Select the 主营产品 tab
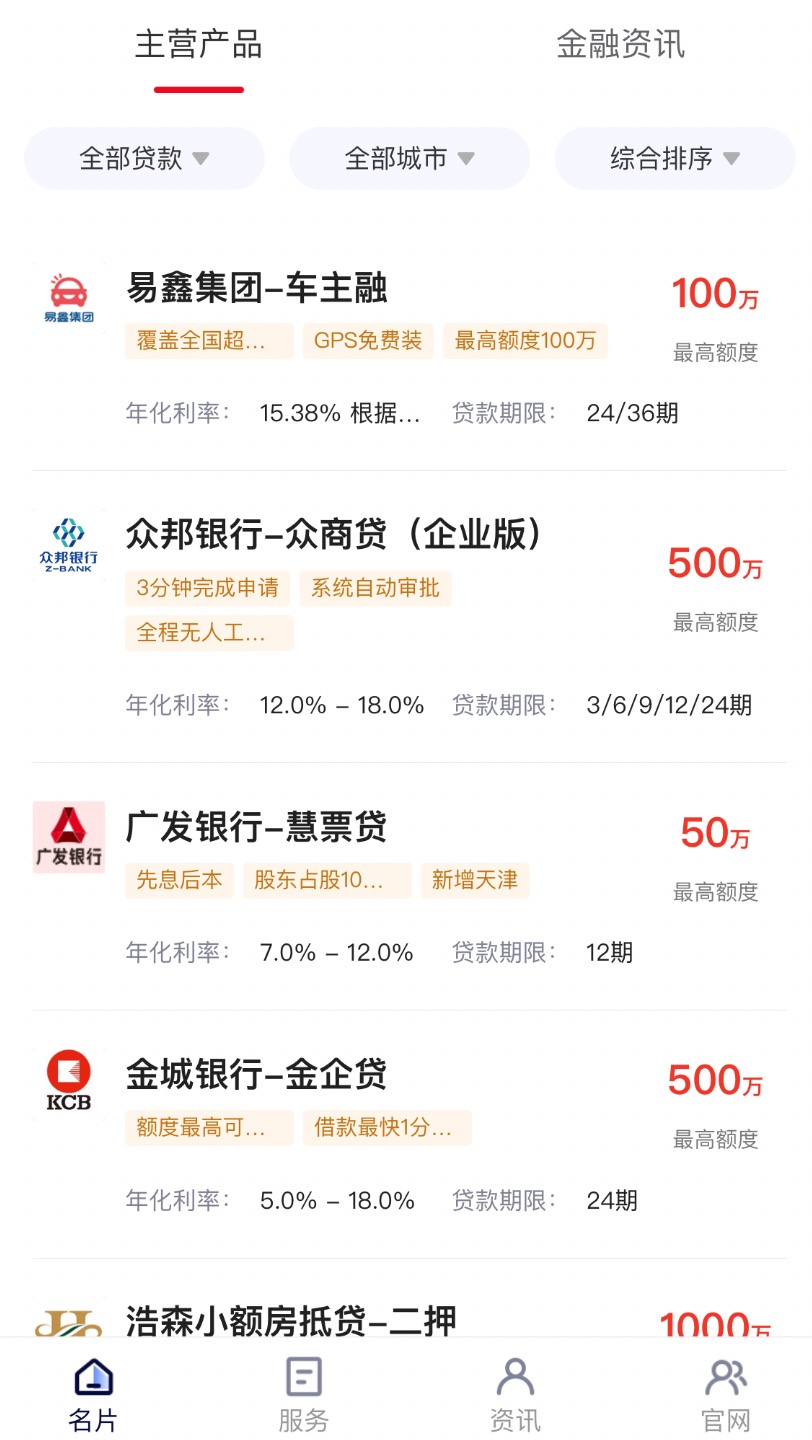812x1440 pixels. click(198, 45)
